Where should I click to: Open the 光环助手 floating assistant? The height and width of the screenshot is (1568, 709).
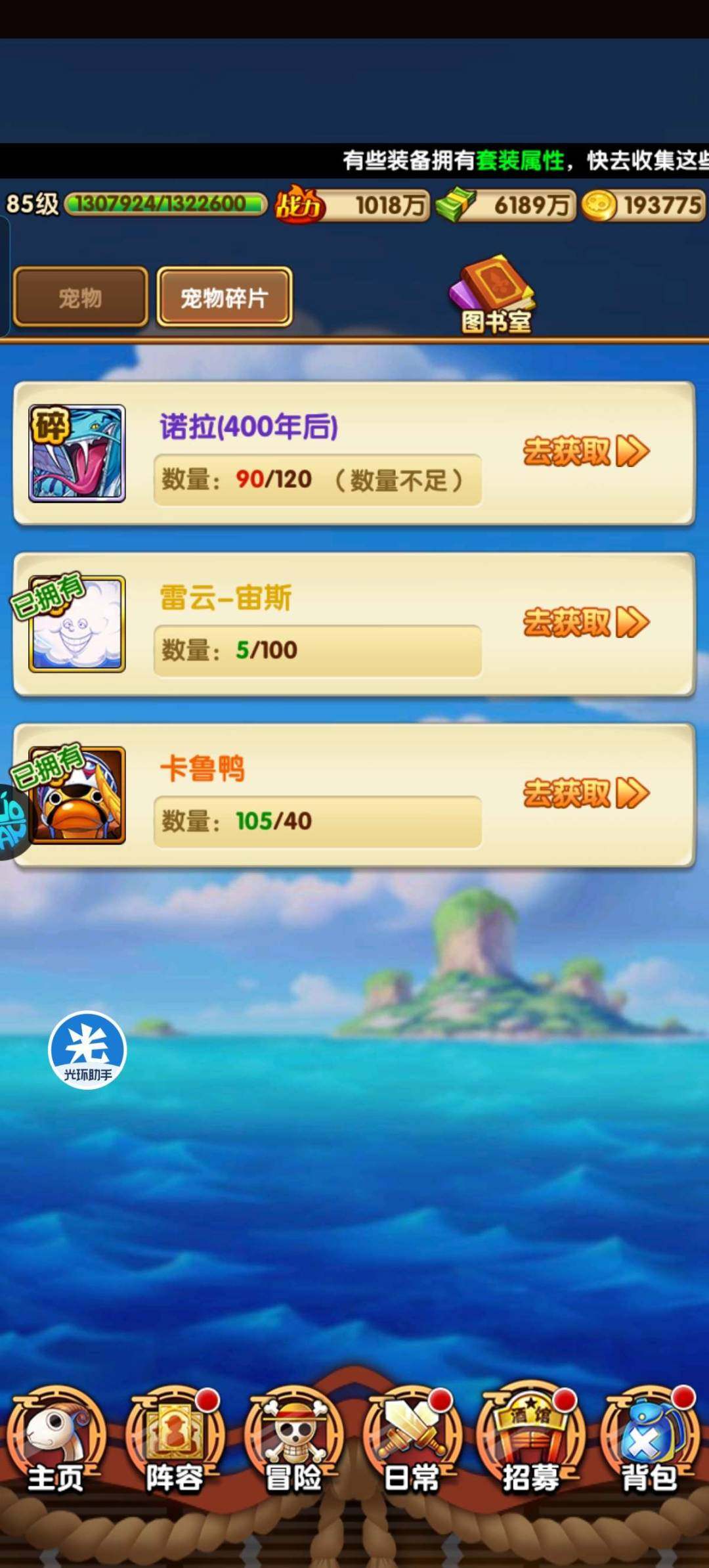87,1050
